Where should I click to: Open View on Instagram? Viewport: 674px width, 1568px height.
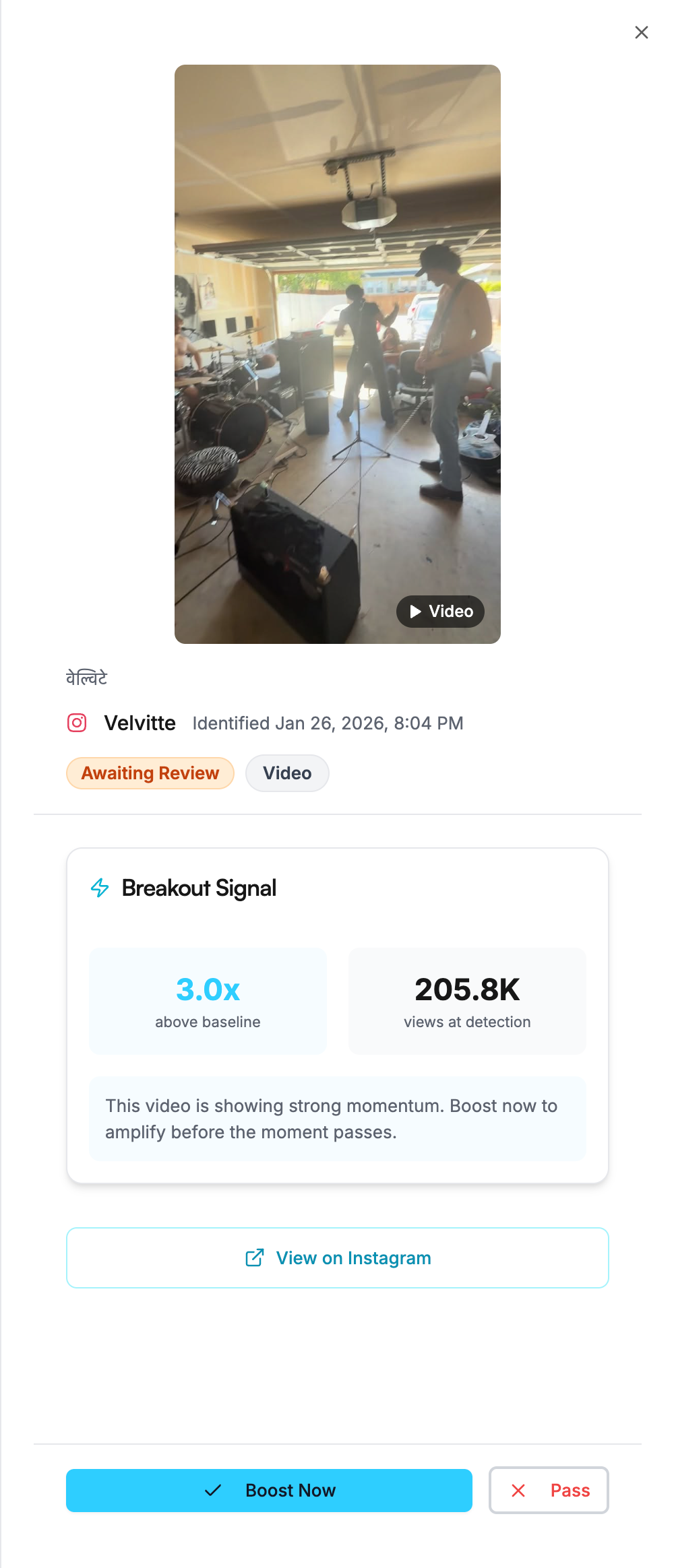click(x=337, y=1257)
